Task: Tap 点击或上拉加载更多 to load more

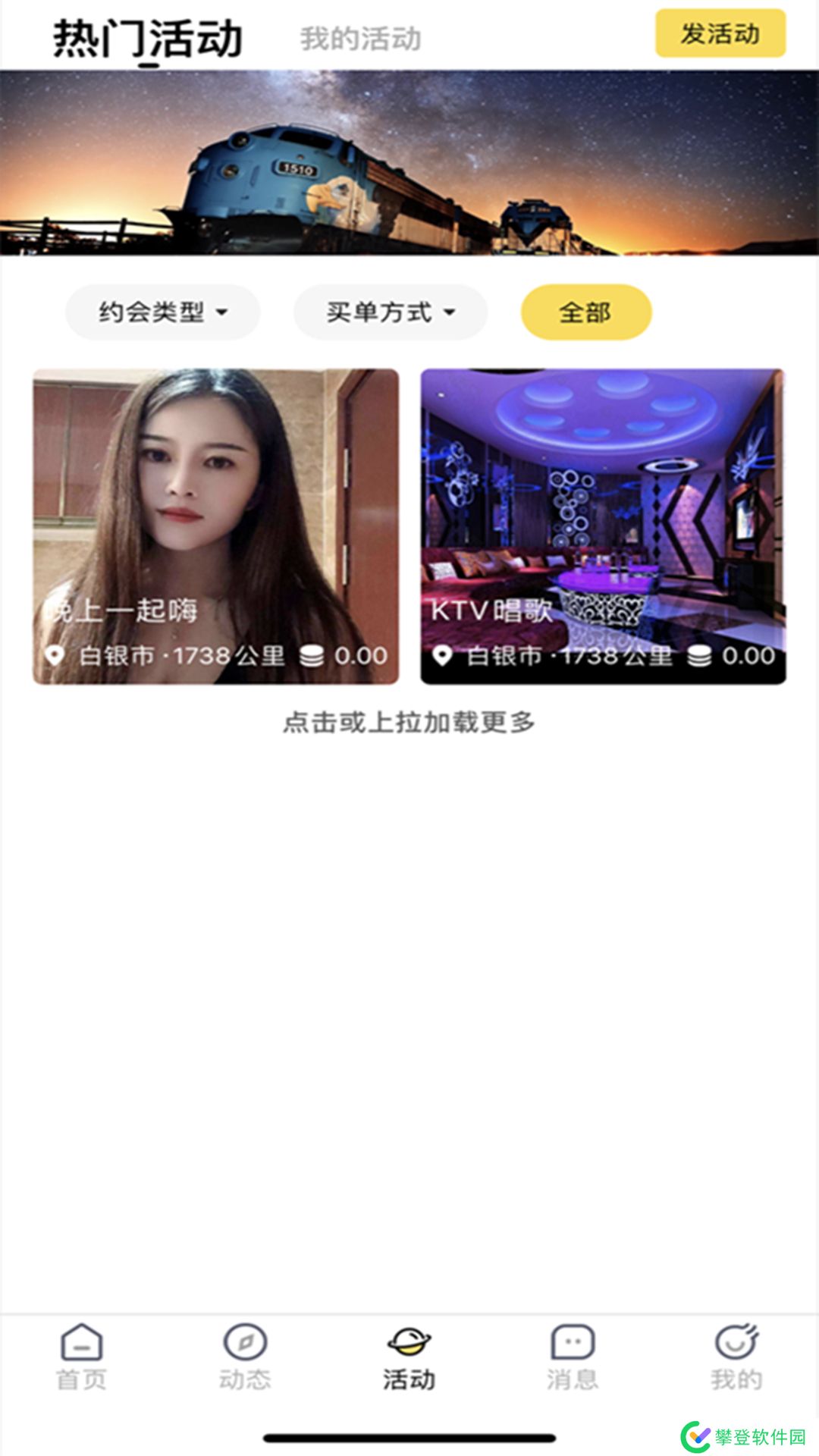Action: pos(409,722)
